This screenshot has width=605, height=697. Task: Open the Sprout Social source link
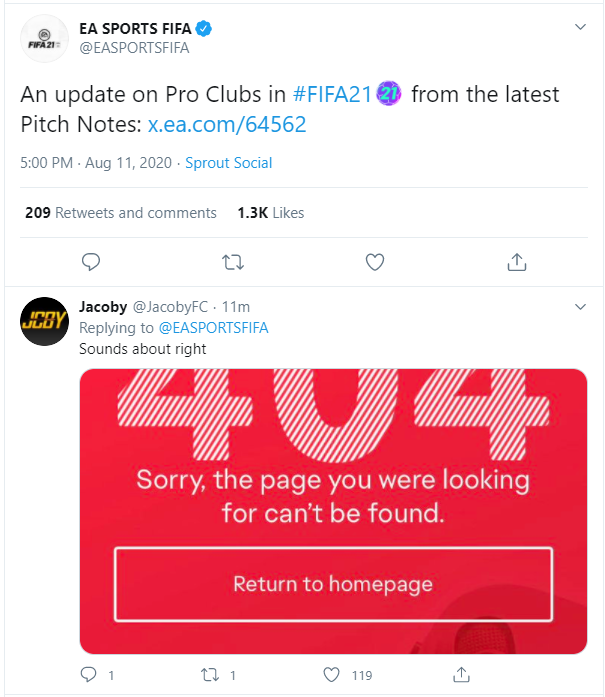click(228, 163)
